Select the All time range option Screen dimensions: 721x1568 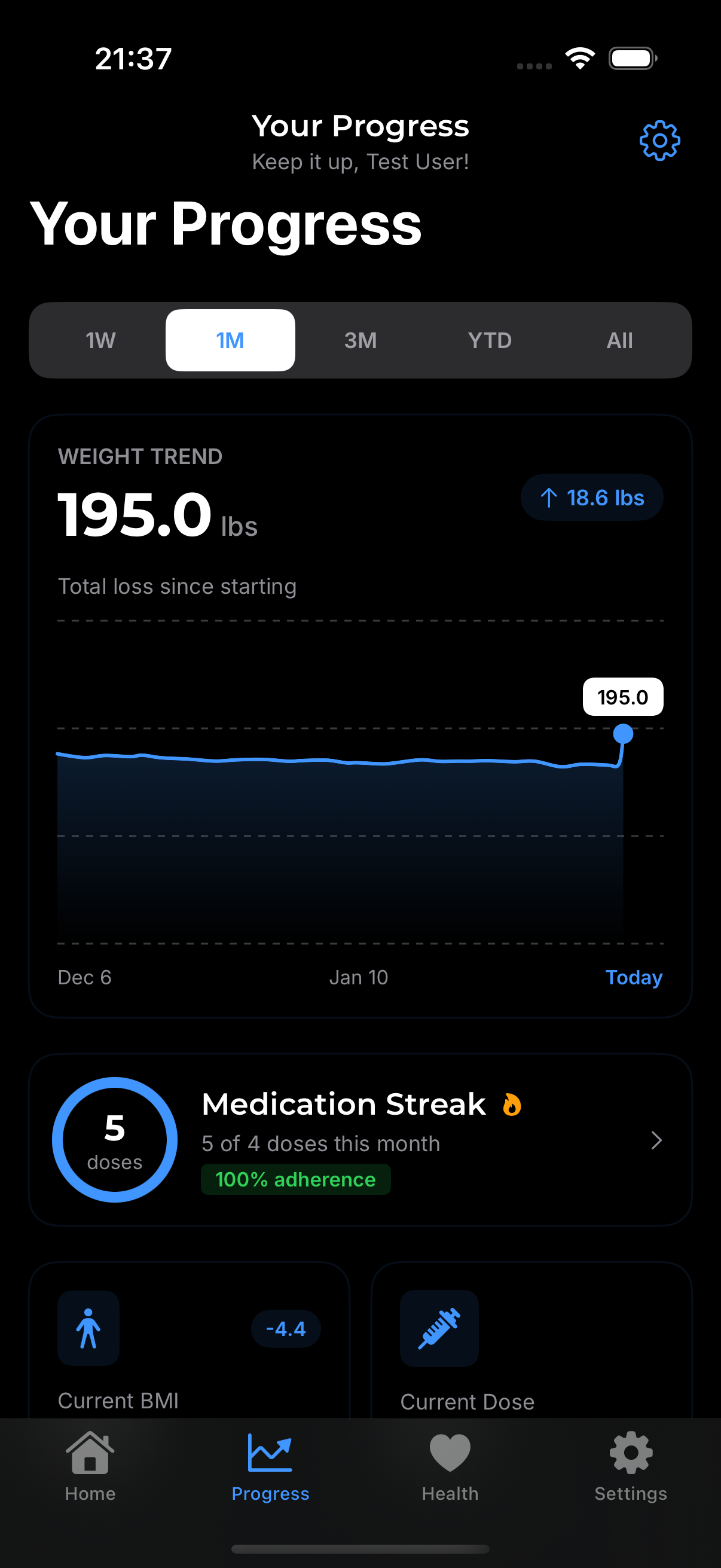pos(620,340)
